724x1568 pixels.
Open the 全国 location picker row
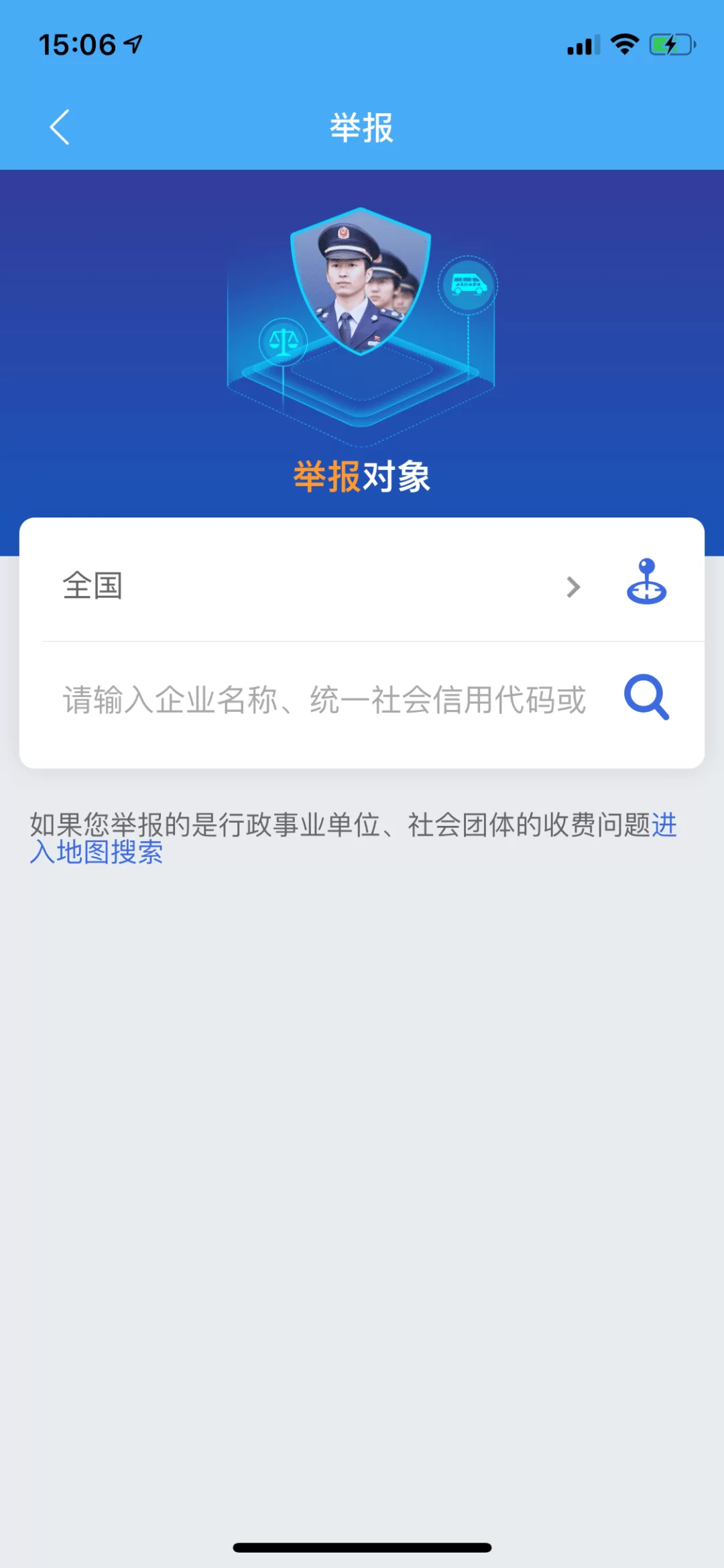pos(268,587)
